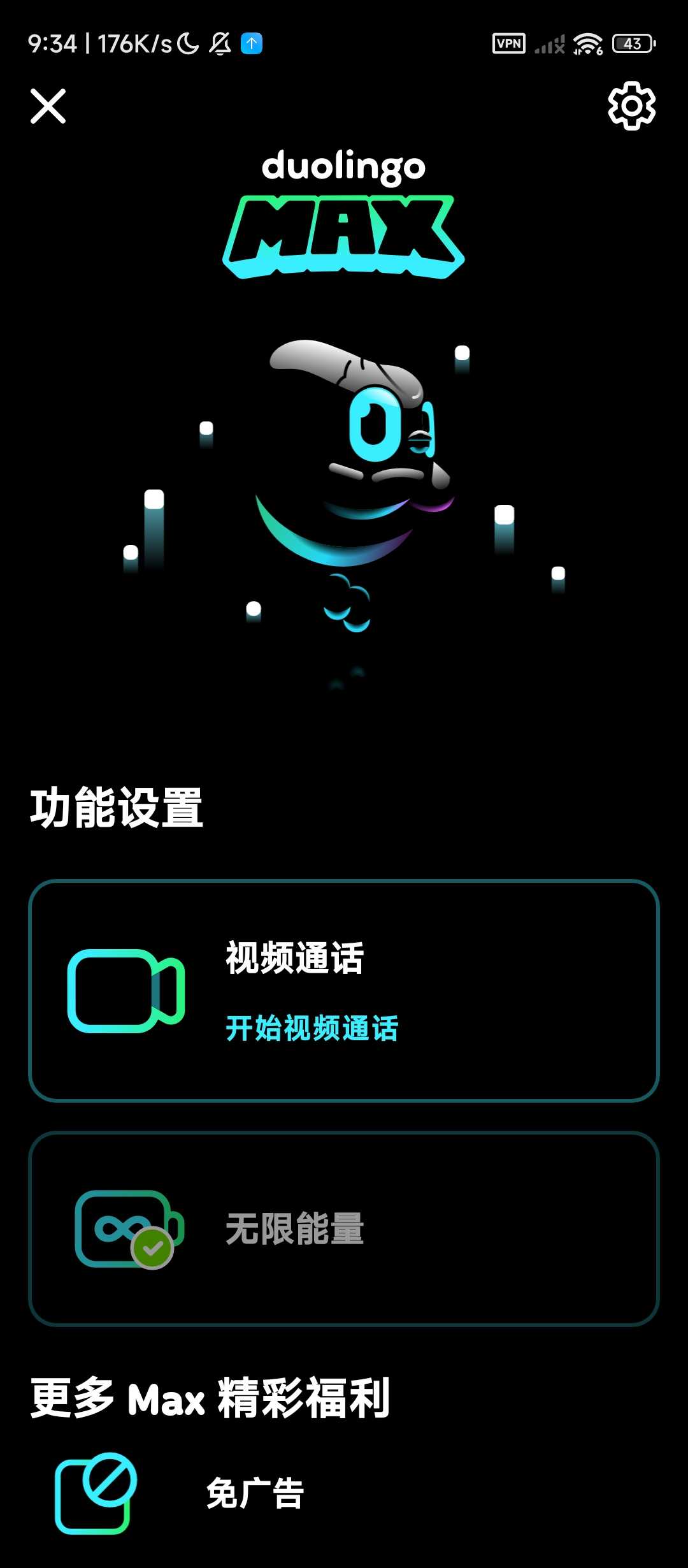Open the 无限能量 card
Screen dimensions: 688x1568
(x=344, y=1228)
